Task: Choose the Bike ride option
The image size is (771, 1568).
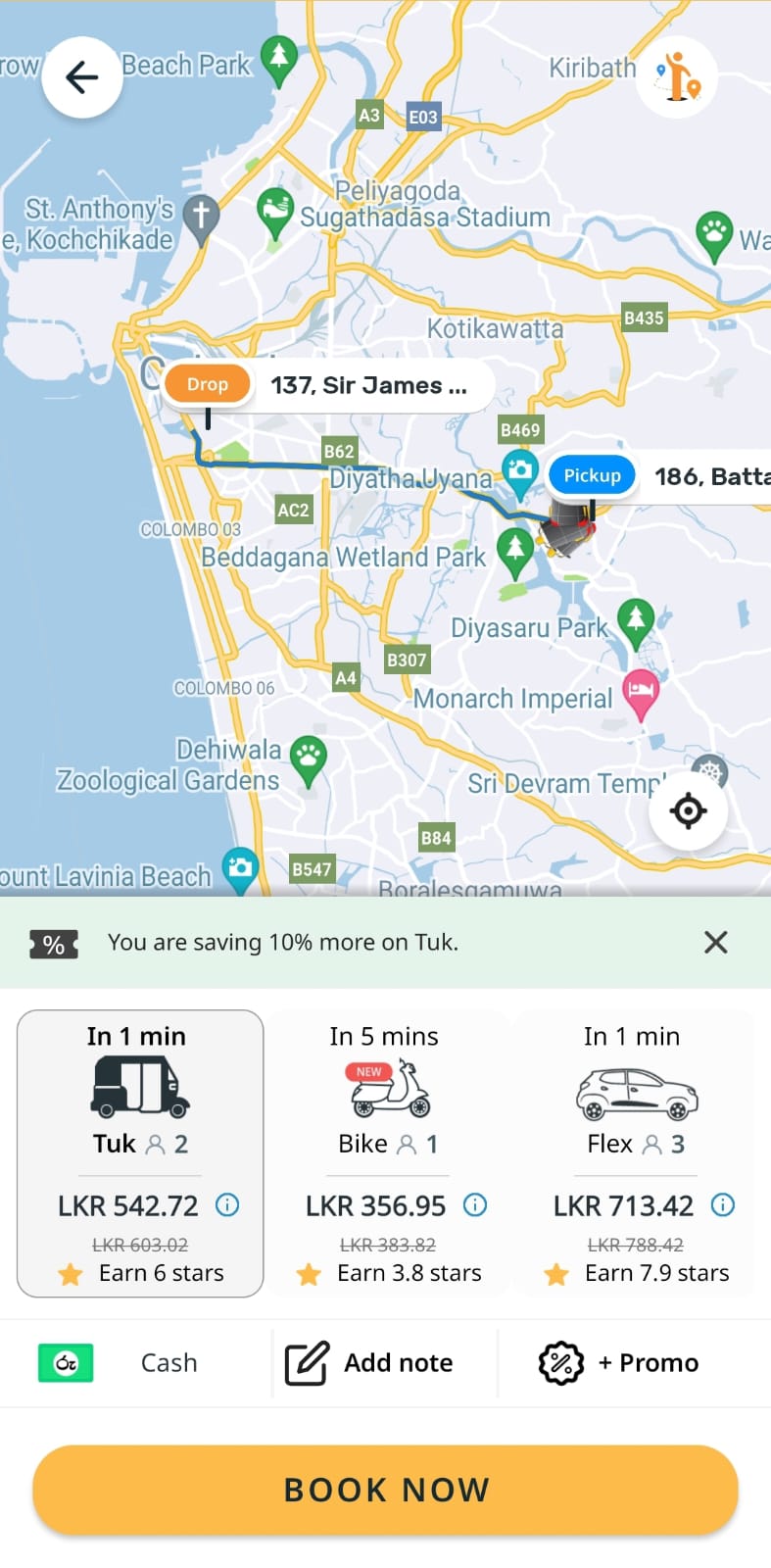Action: click(x=386, y=1153)
